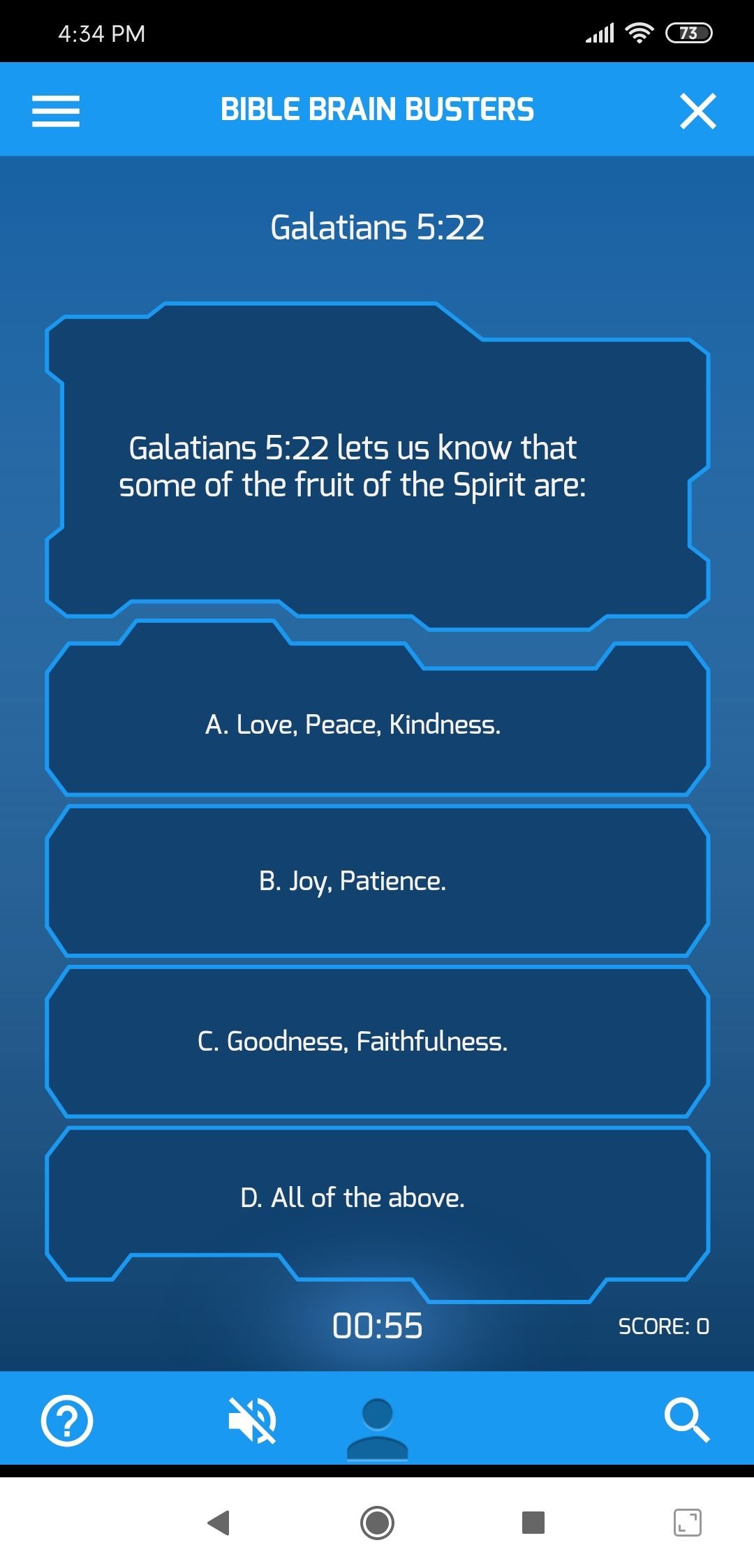
Task: Choose answer B. Joy, Patience
Action: pyautogui.click(x=377, y=881)
